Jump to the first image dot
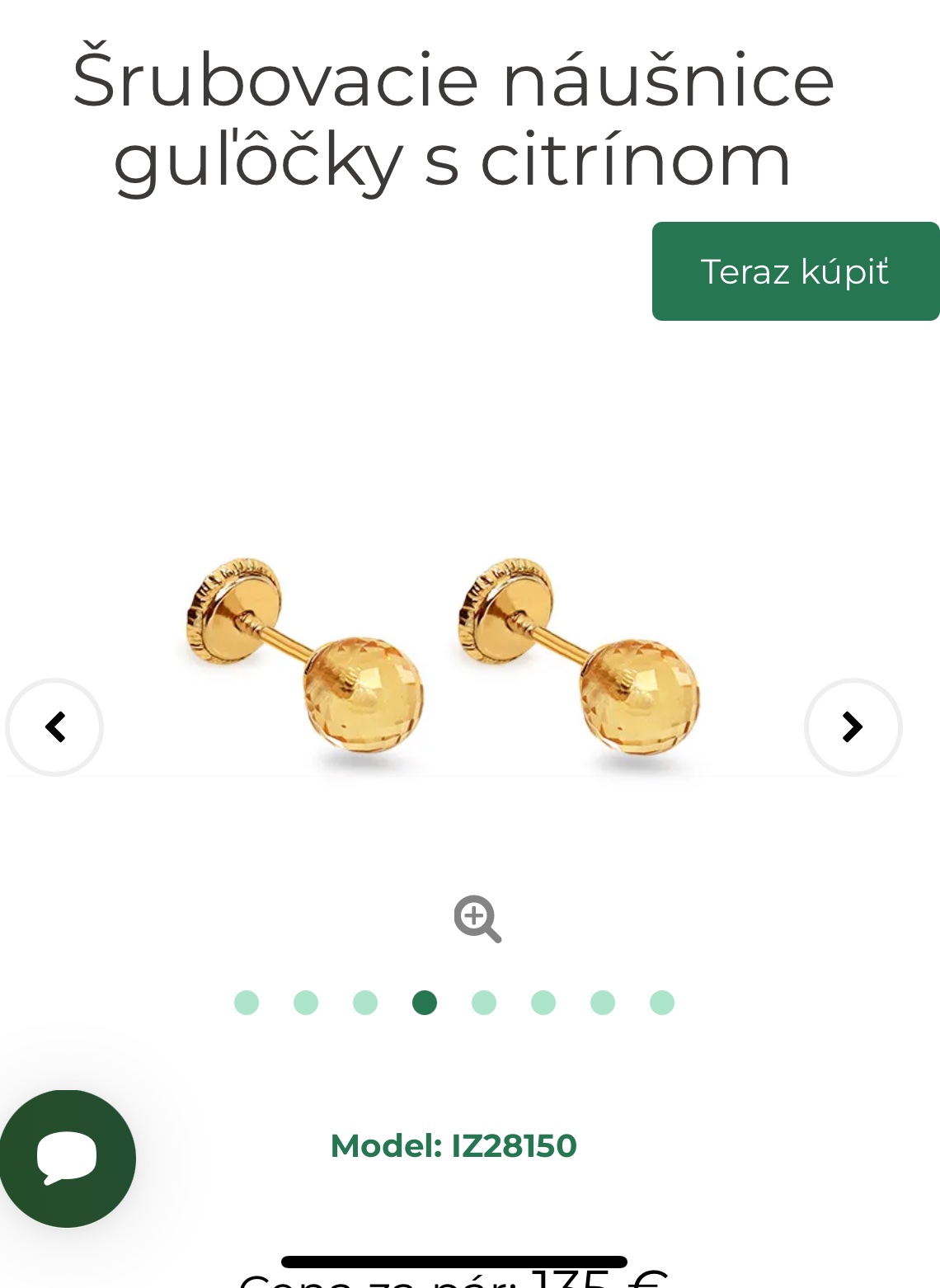The image size is (940, 1288). click(x=247, y=1003)
